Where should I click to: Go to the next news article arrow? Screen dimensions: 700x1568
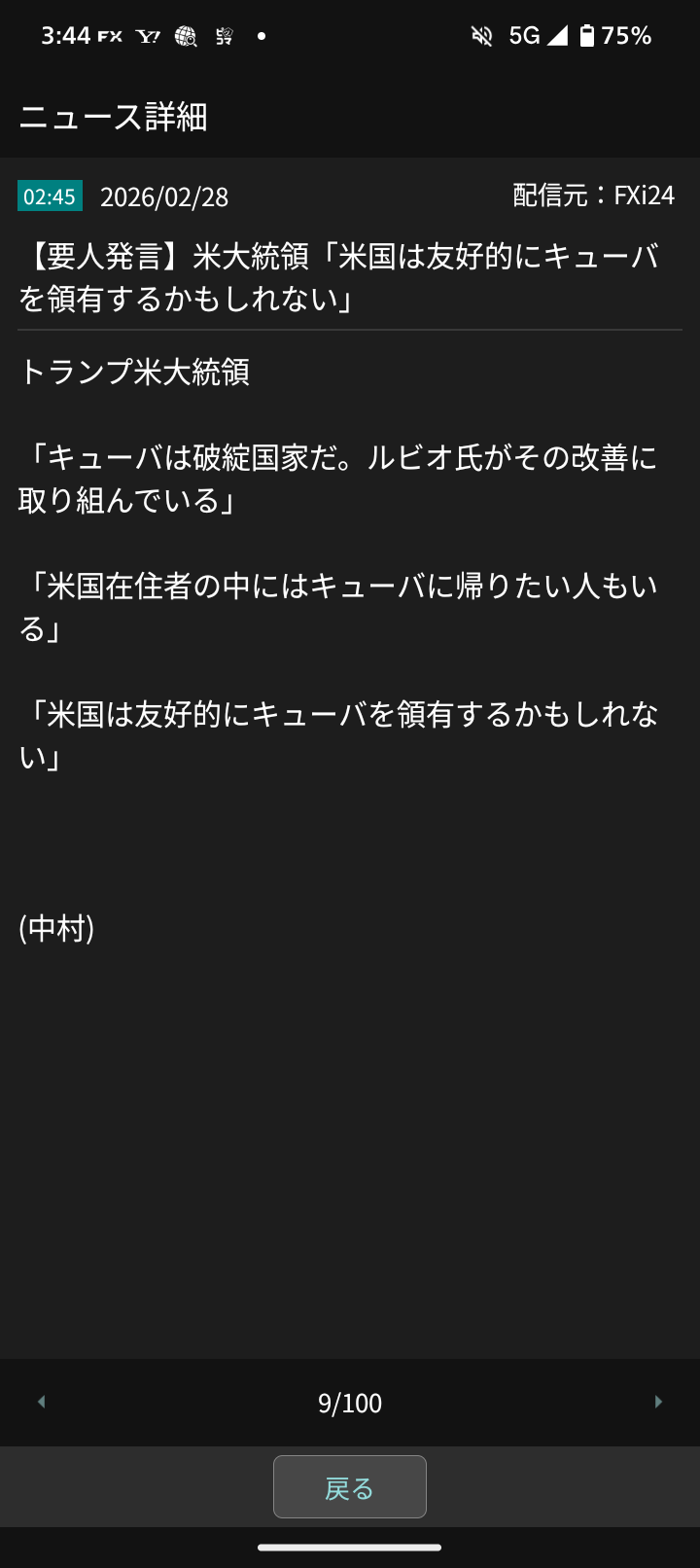point(658,1402)
